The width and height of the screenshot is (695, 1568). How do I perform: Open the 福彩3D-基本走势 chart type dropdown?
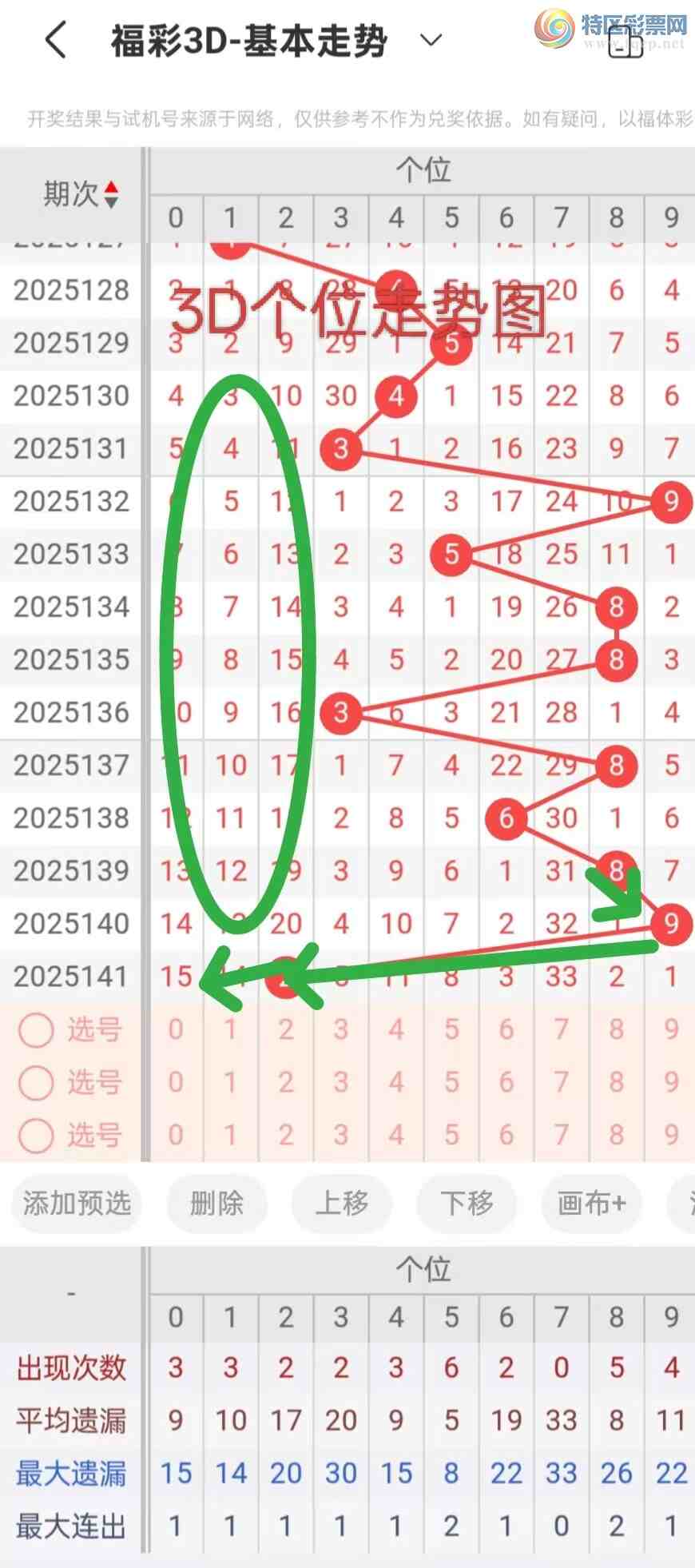point(431,41)
